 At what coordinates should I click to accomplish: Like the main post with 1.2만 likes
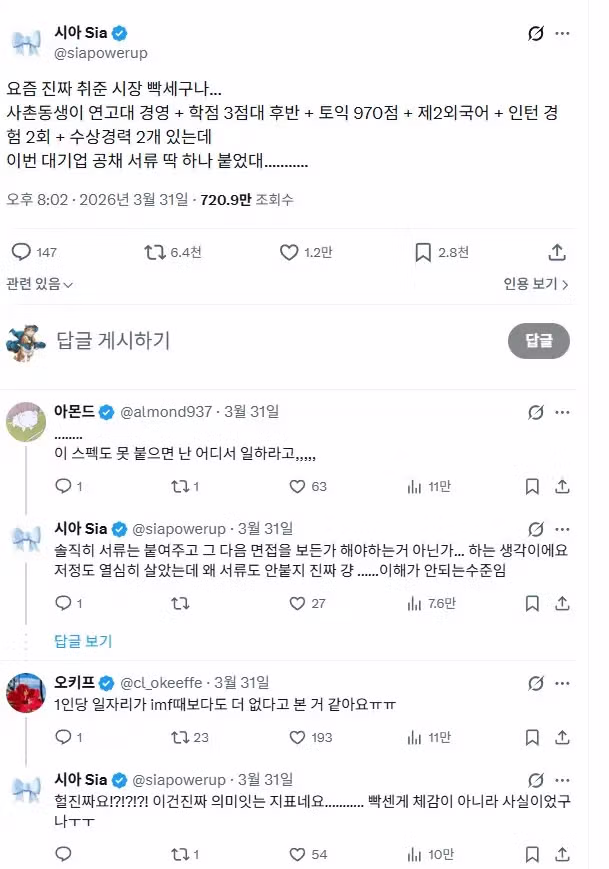[x=289, y=253]
